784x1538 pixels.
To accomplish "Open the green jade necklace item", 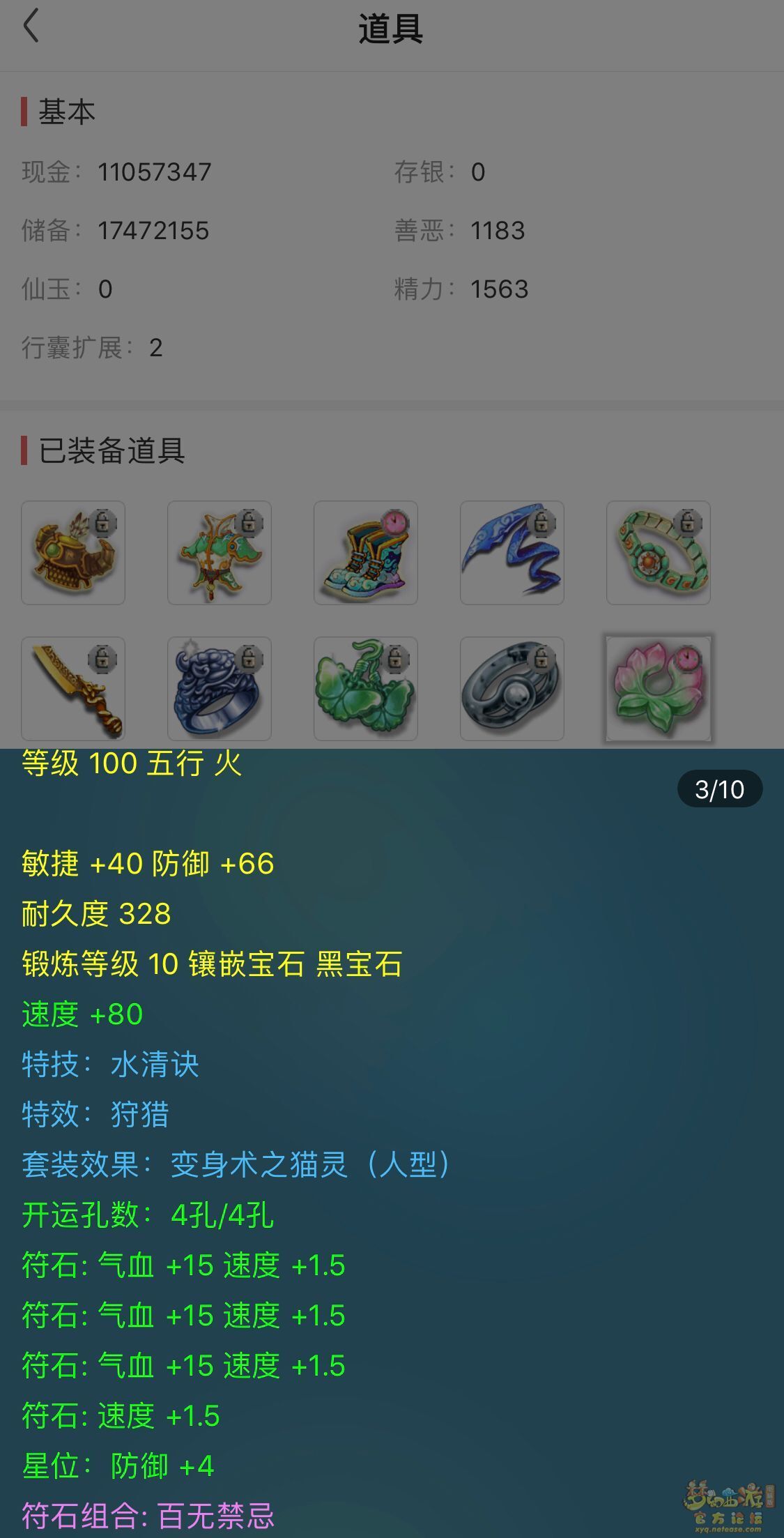I will 220,553.
